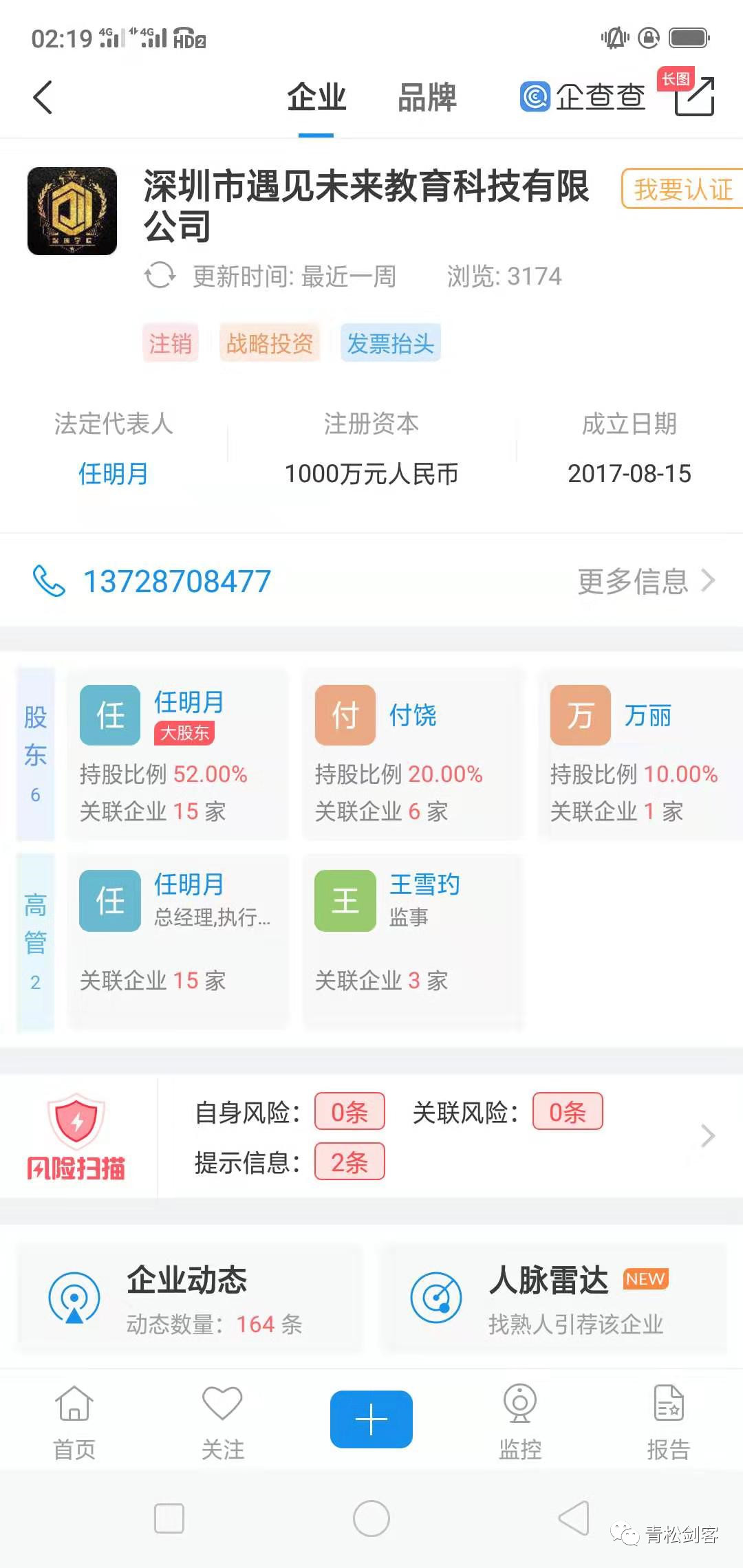
Task: Open the 企业动态 card
Action: click(x=189, y=1299)
